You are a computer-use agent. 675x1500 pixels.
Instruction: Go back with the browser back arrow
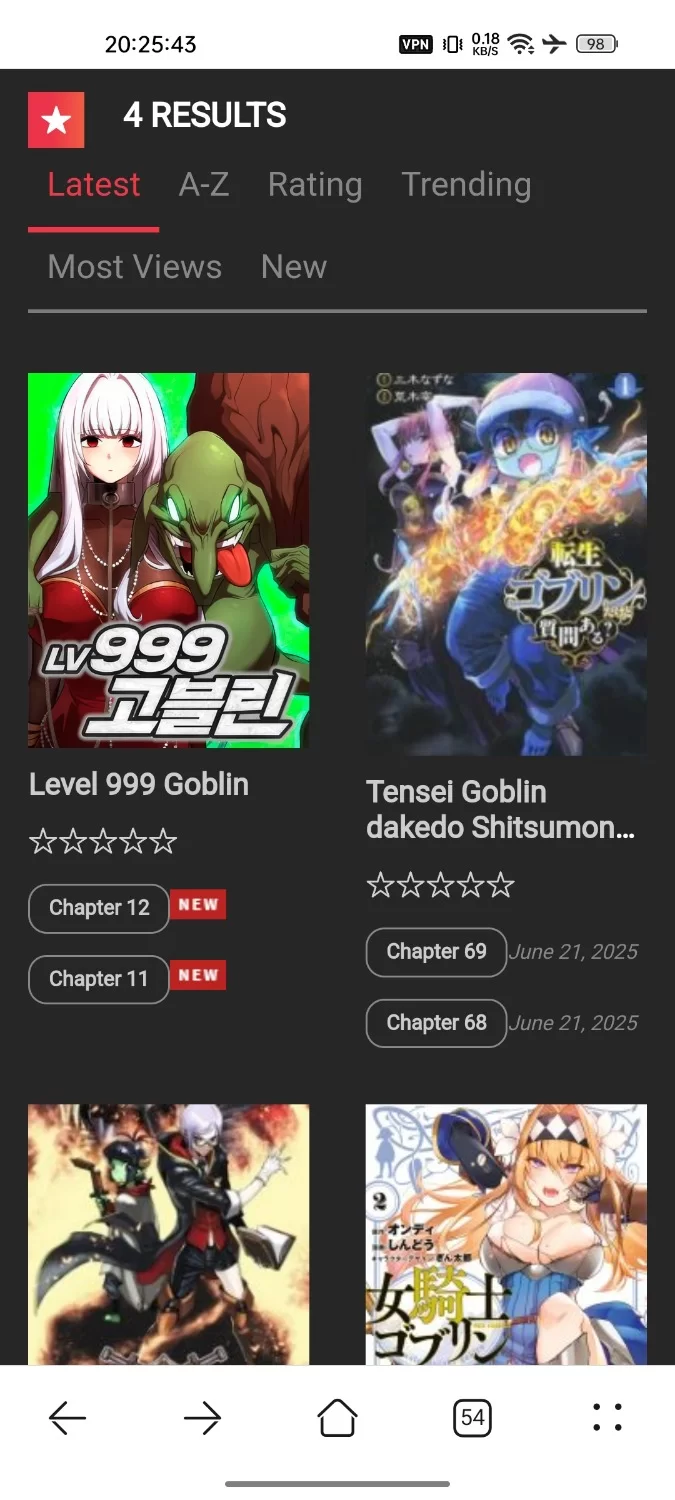point(67,1417)
